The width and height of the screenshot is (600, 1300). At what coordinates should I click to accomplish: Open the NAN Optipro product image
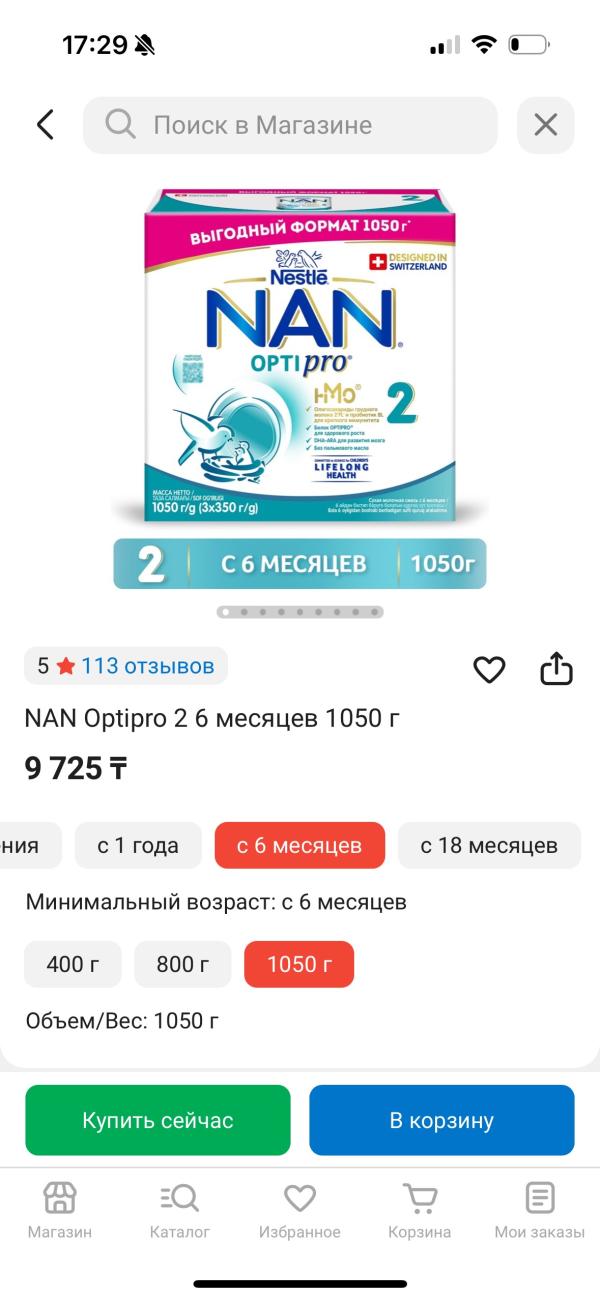point(300,388)
